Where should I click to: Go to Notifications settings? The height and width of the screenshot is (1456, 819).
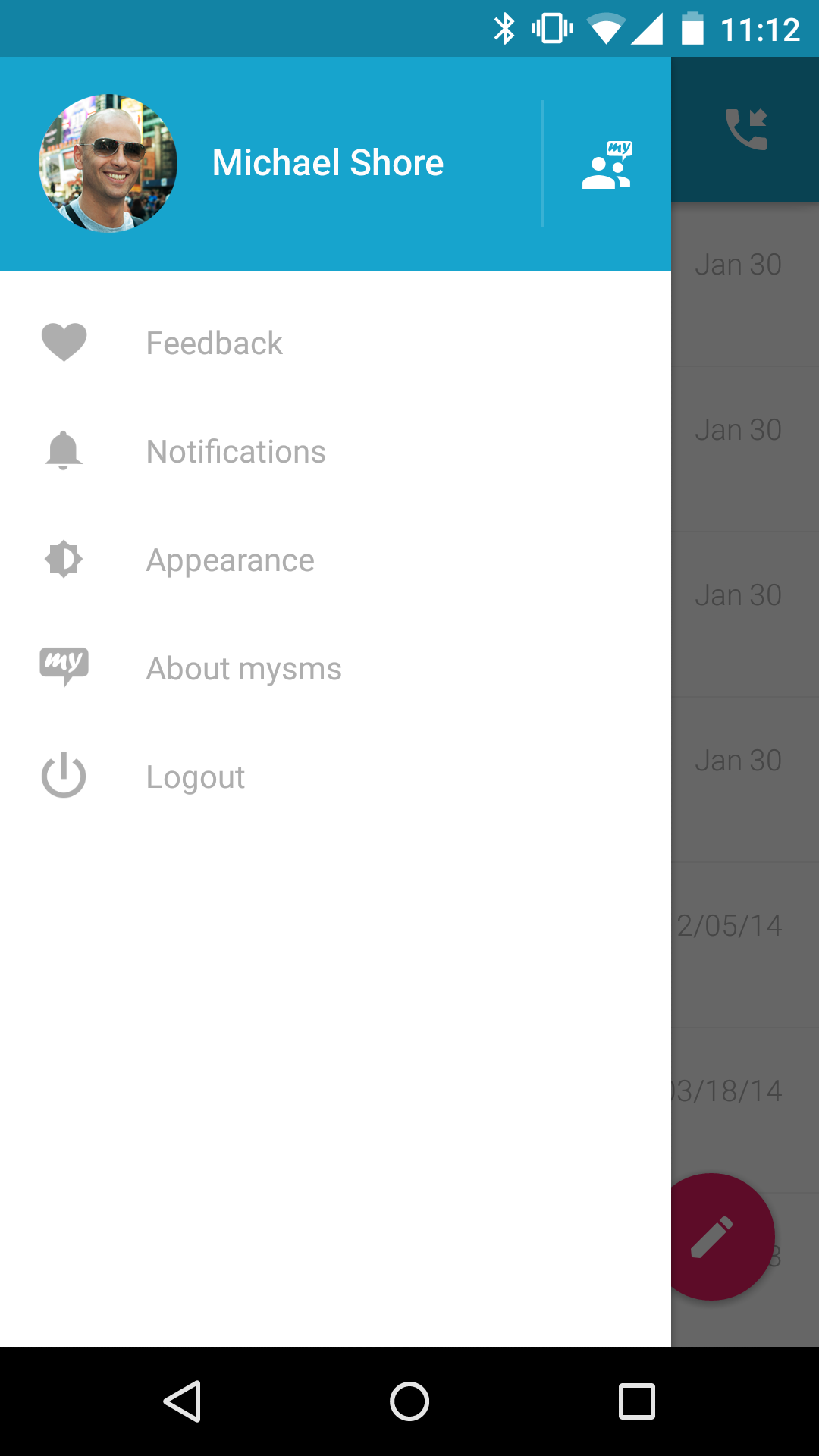tap(236, 452)
